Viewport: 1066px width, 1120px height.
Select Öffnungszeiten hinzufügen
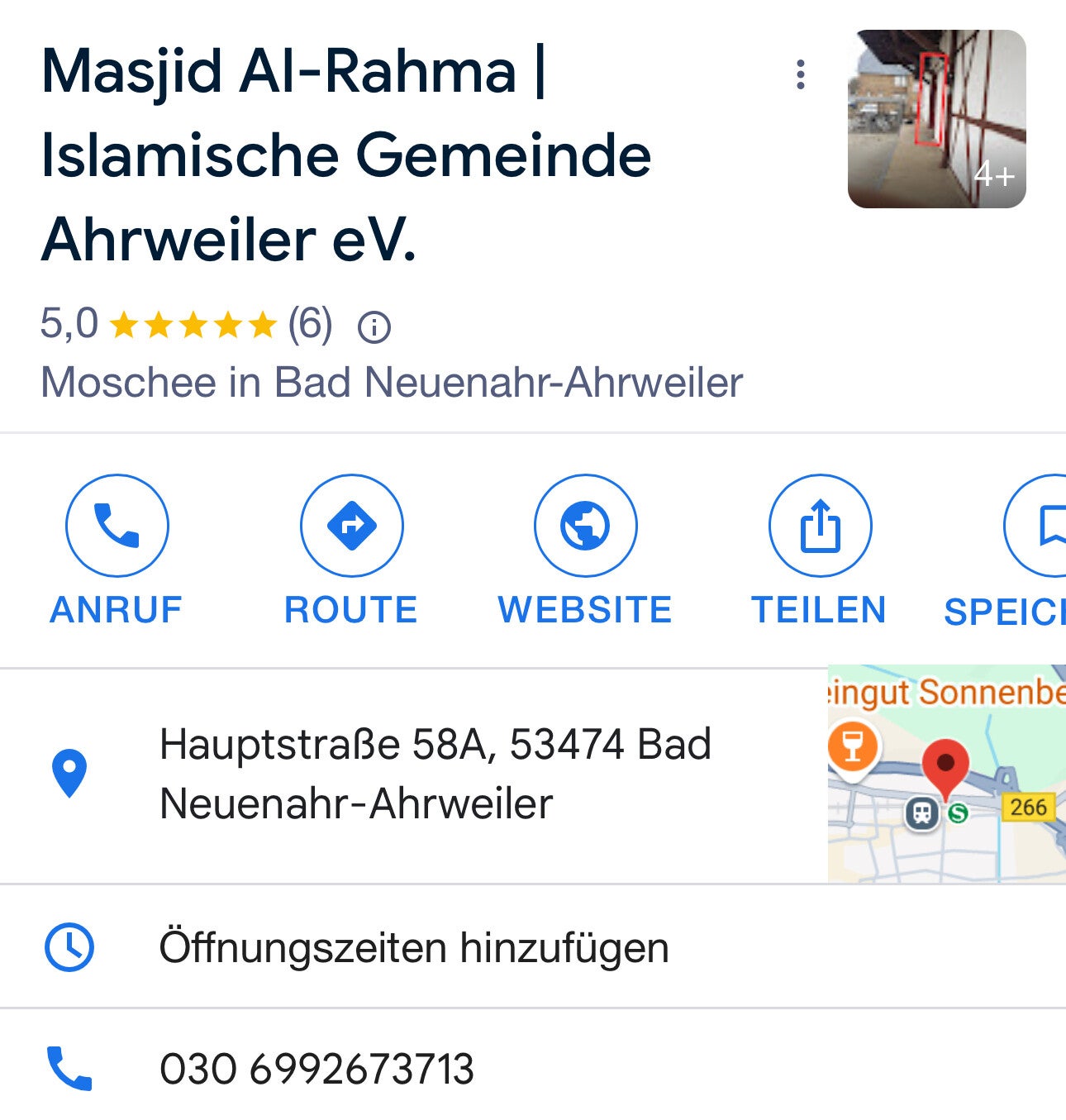413,947
